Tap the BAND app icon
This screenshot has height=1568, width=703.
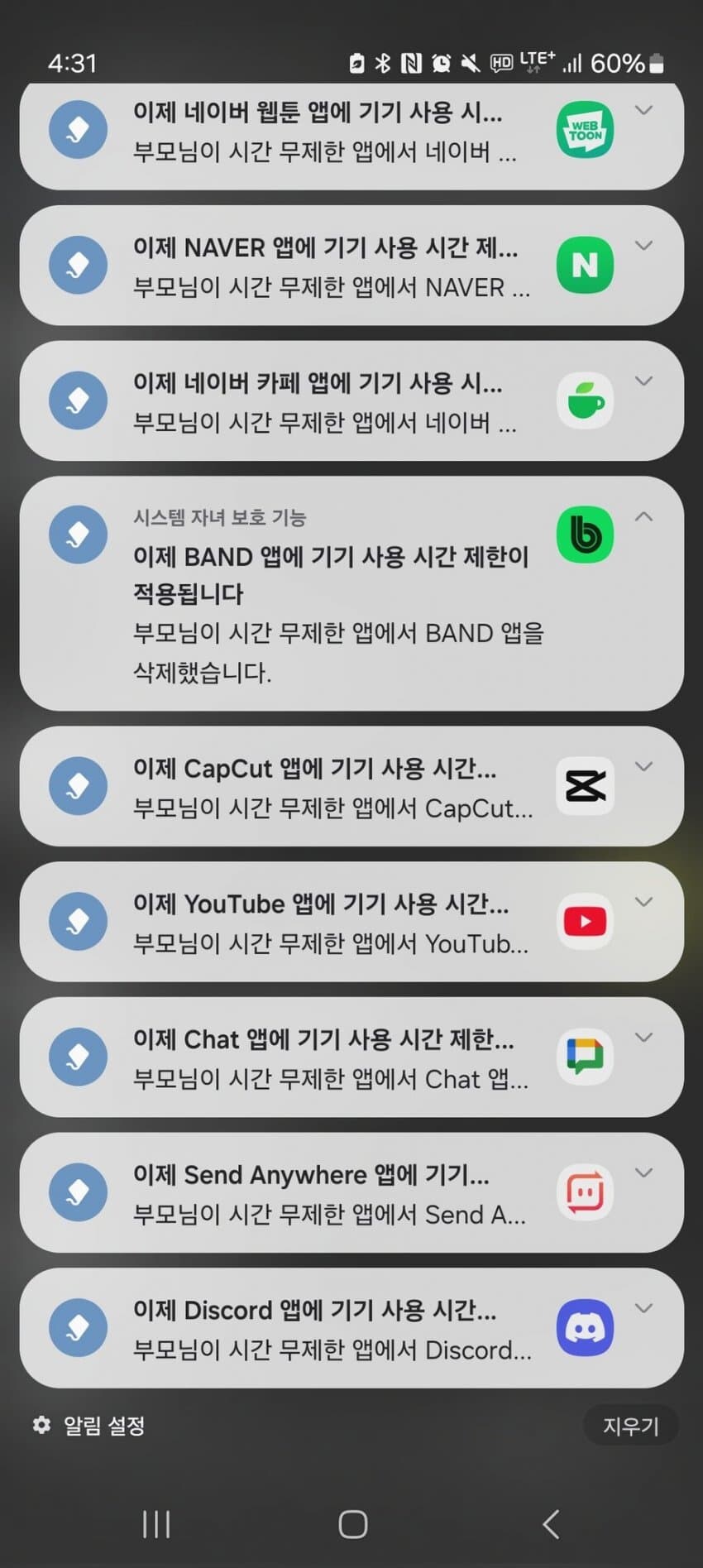585,535
